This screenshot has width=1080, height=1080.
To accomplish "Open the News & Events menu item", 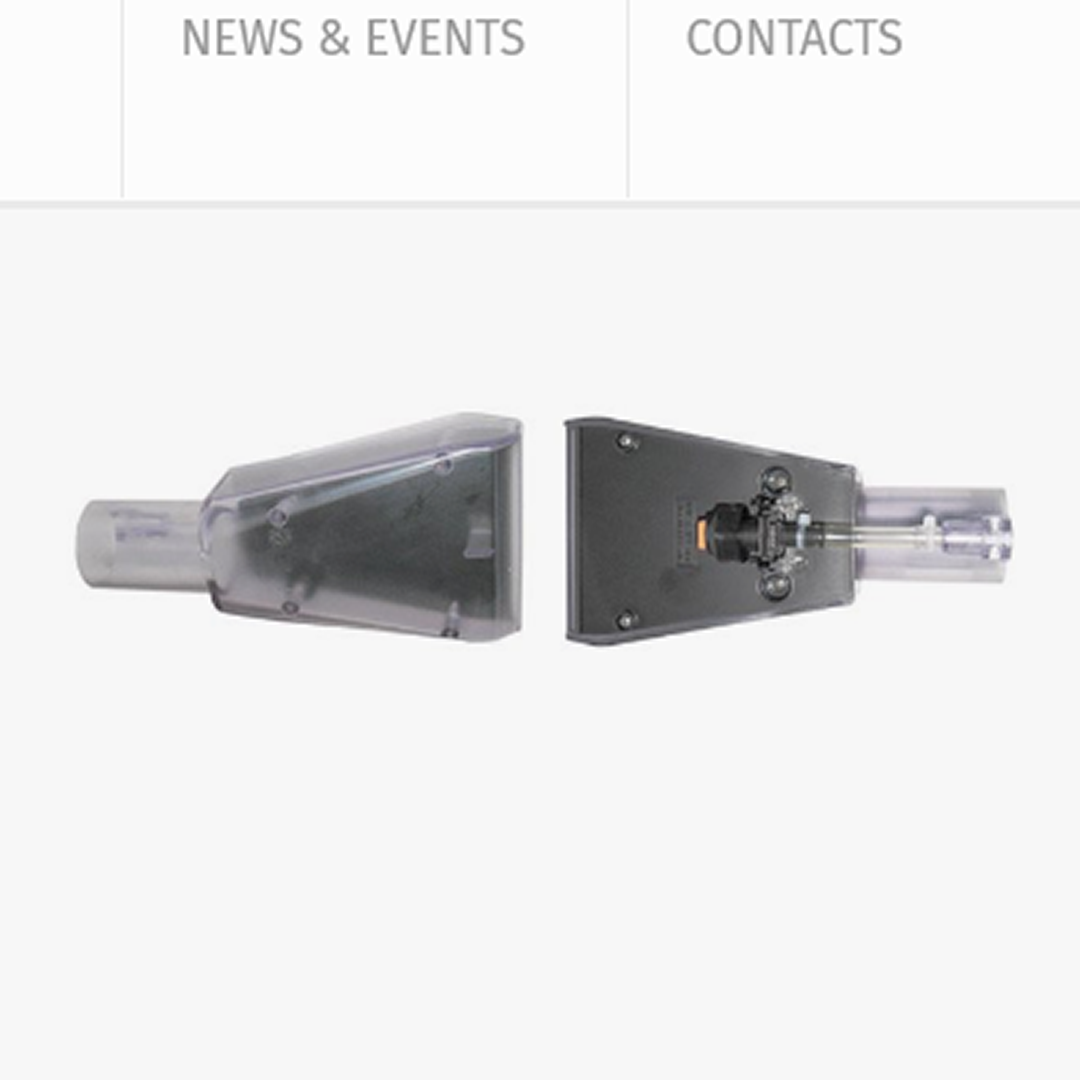I will (352, 40).
